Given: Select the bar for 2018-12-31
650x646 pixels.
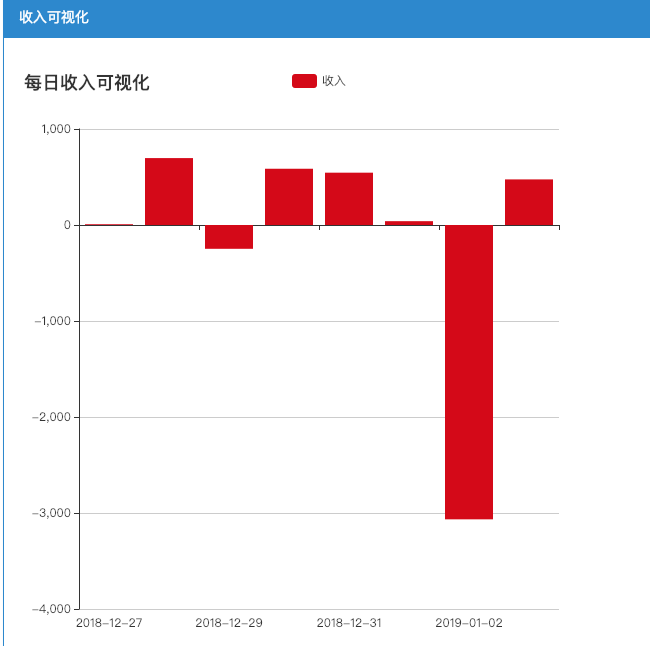Looking at the screenshot, I should [349, 199].
